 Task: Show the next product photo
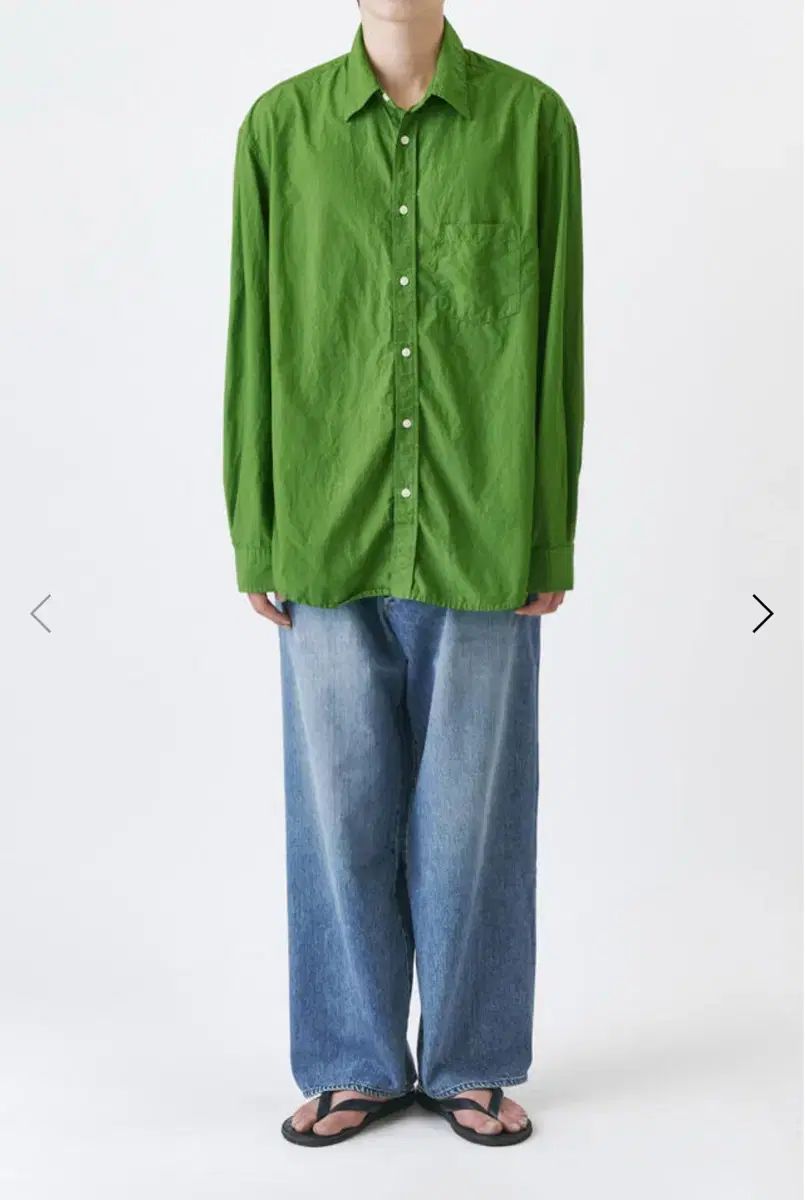click(762, 613)
